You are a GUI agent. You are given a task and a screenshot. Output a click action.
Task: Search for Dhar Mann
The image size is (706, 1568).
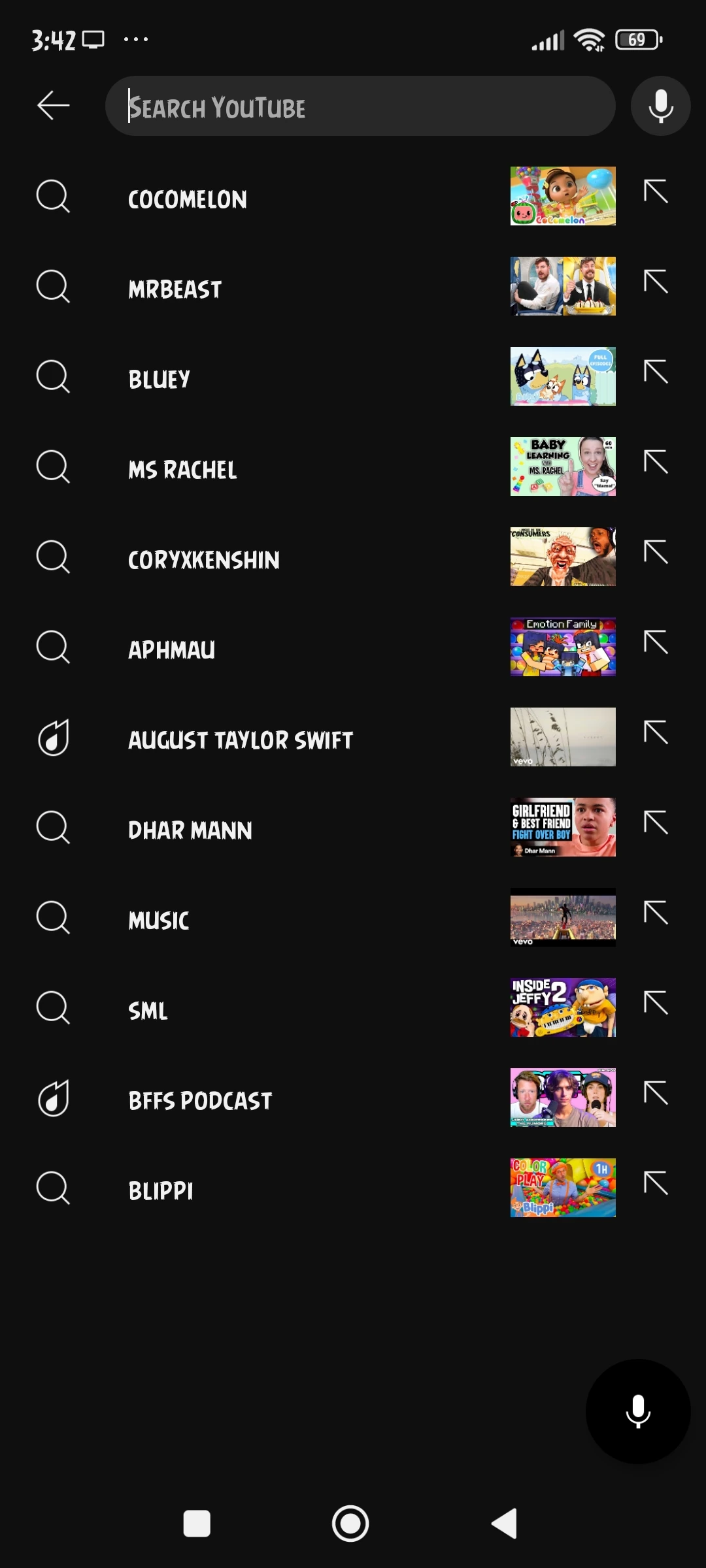click(x=190, y=830)
